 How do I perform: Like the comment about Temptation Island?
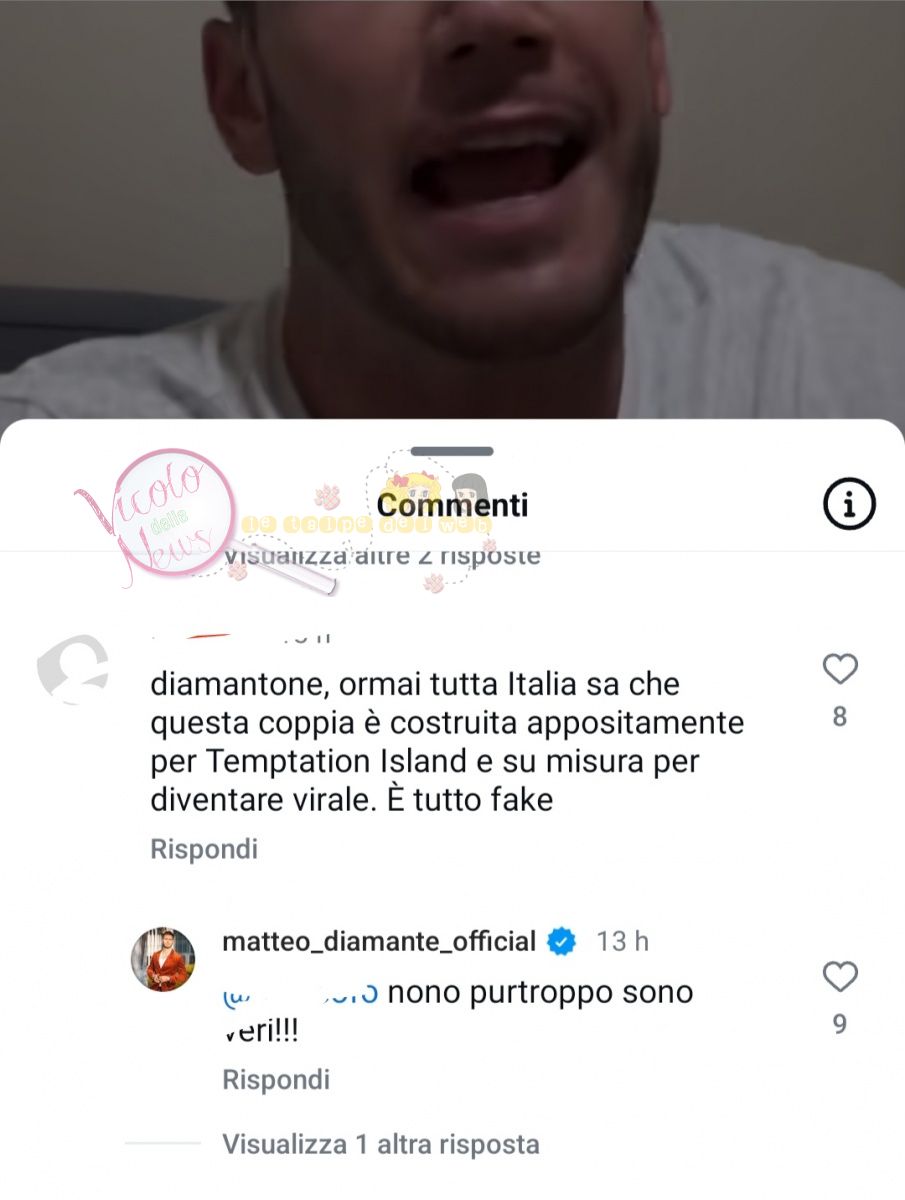tap(840, 669)
